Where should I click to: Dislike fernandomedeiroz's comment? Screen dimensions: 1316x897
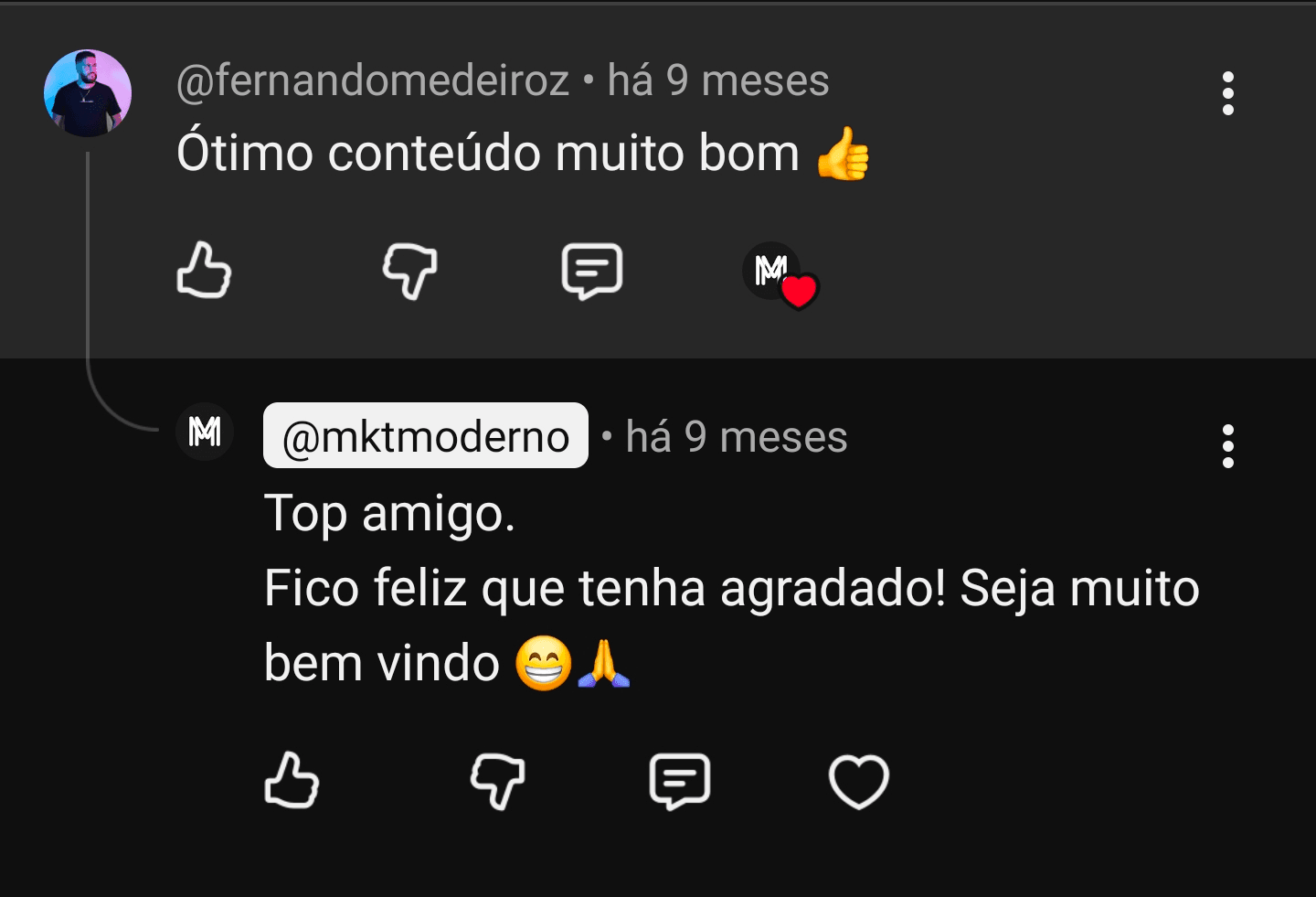click(x=409, y=271)
